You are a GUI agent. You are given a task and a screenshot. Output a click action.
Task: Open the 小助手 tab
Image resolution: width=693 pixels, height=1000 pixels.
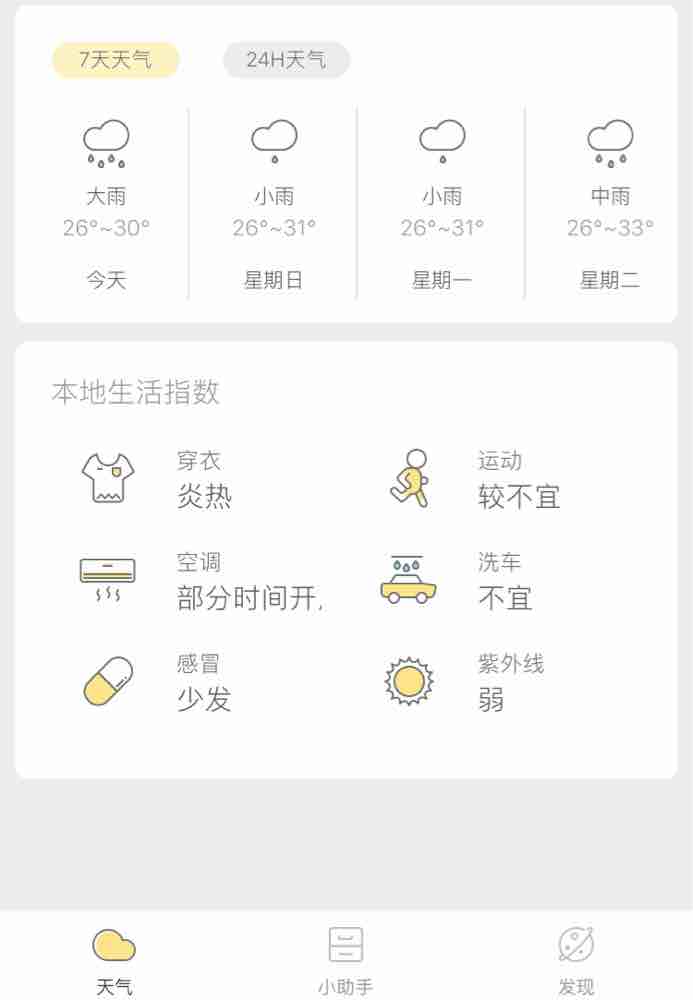346,958
